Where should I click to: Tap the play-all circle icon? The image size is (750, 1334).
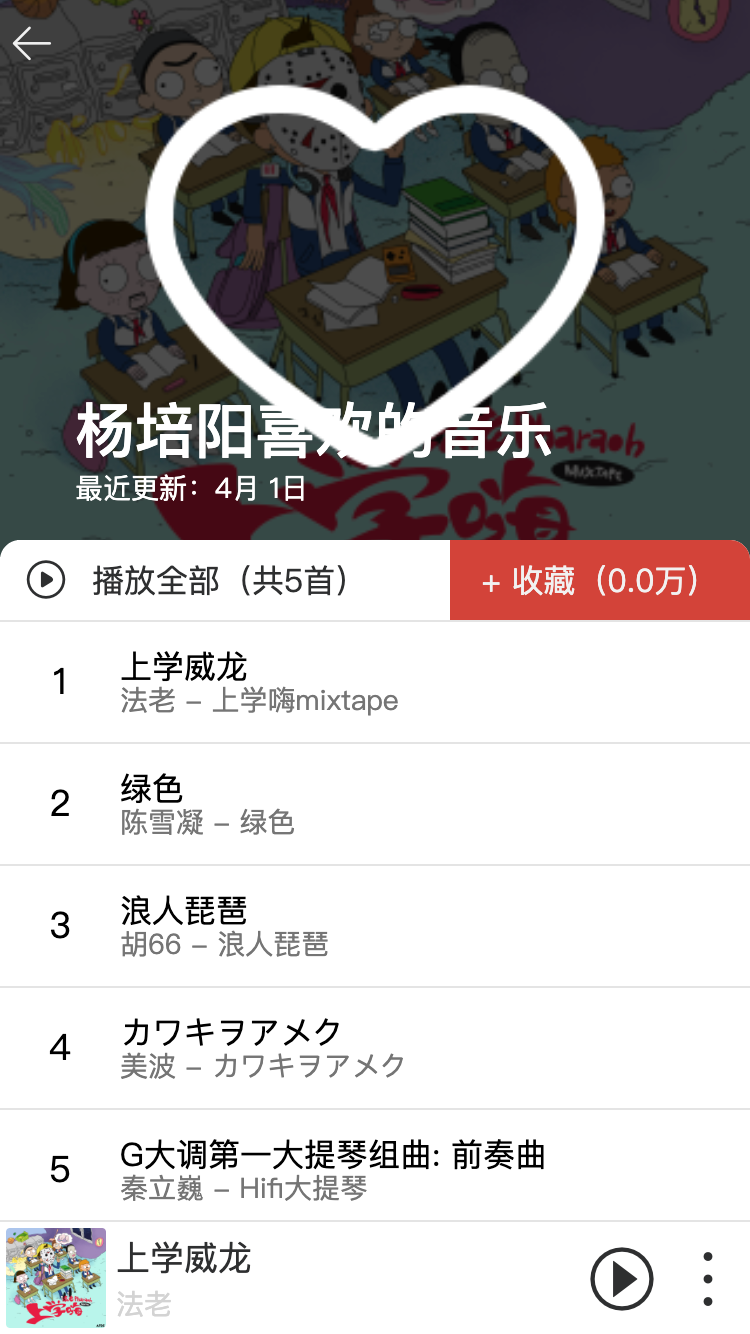(x=44, y=579)
